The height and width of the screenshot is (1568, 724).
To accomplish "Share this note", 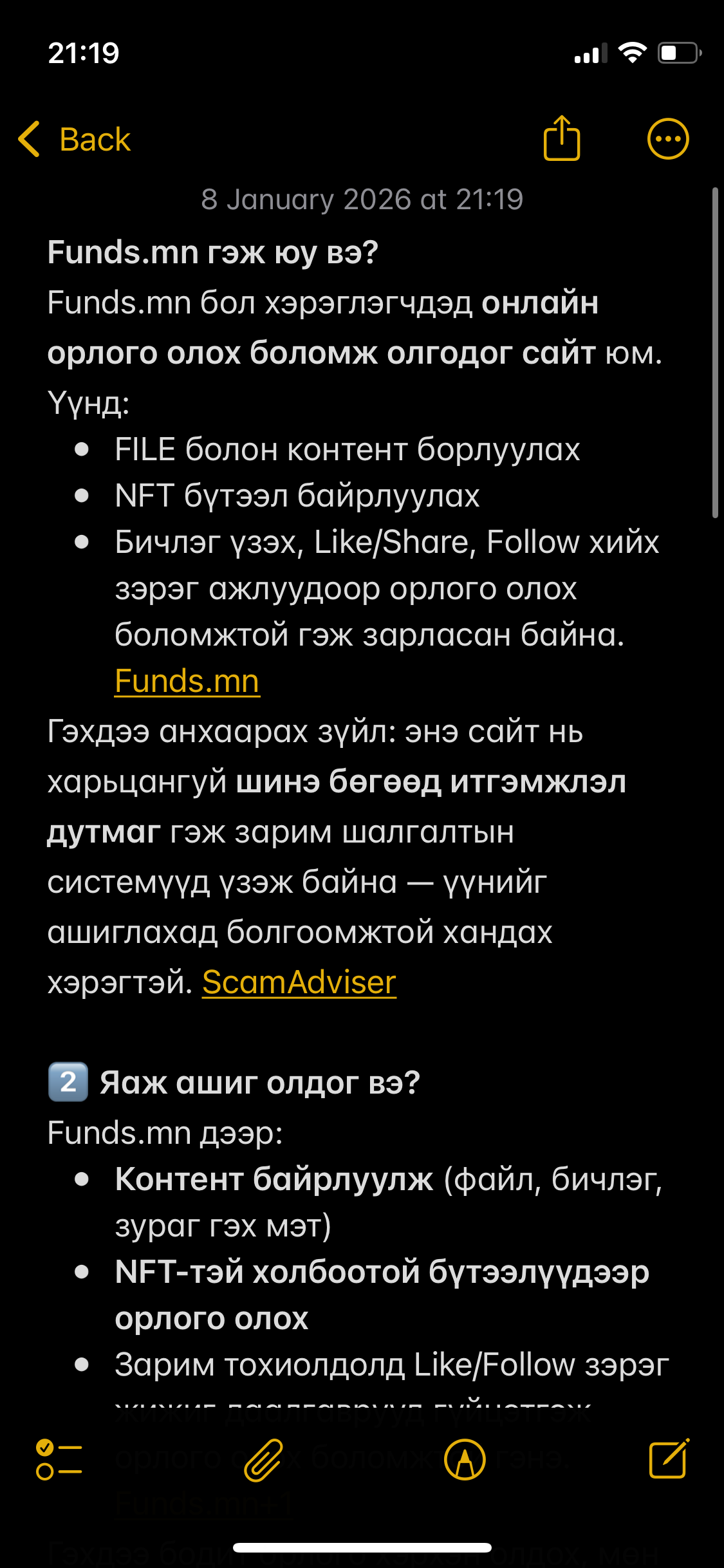I will (x=562, y=138).
